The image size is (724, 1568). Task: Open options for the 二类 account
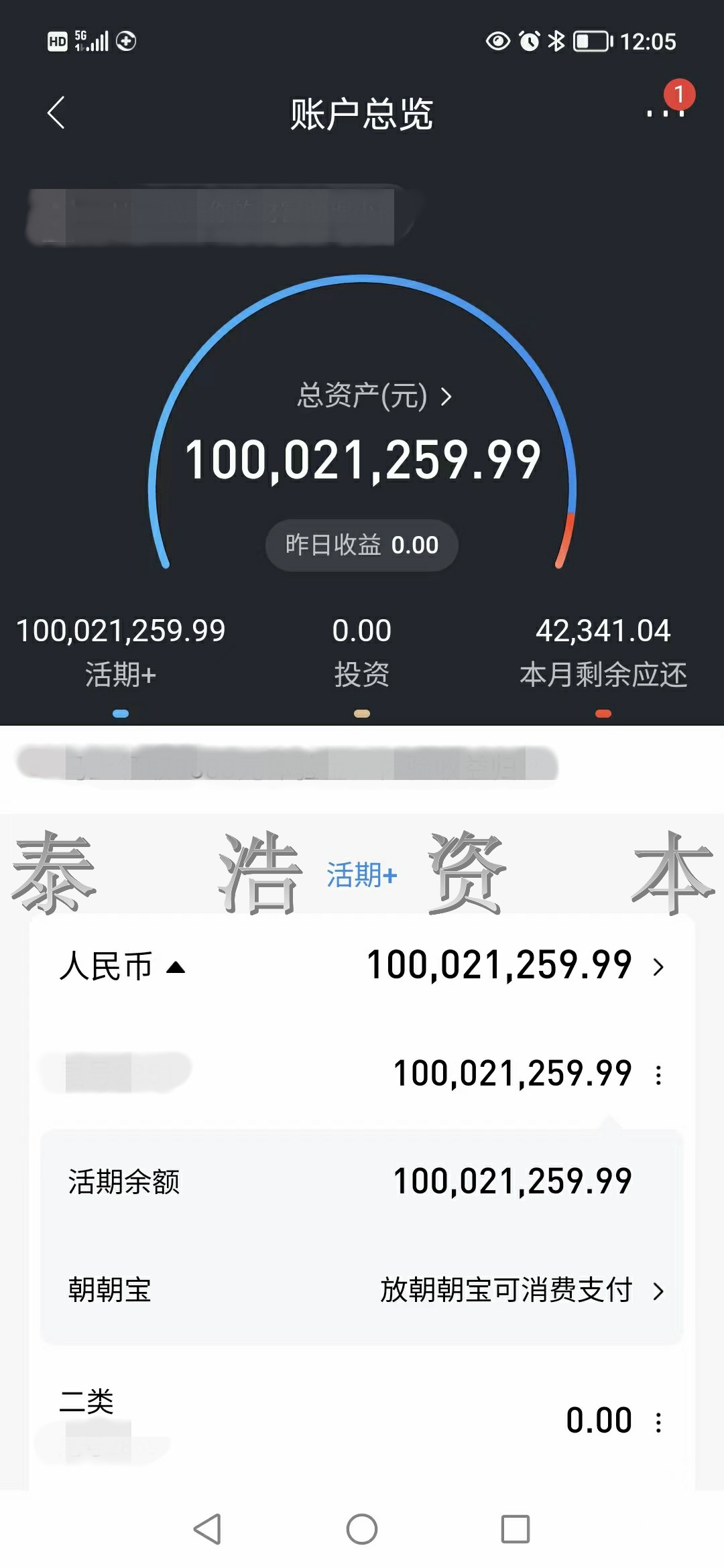[x=658, y=1422]
